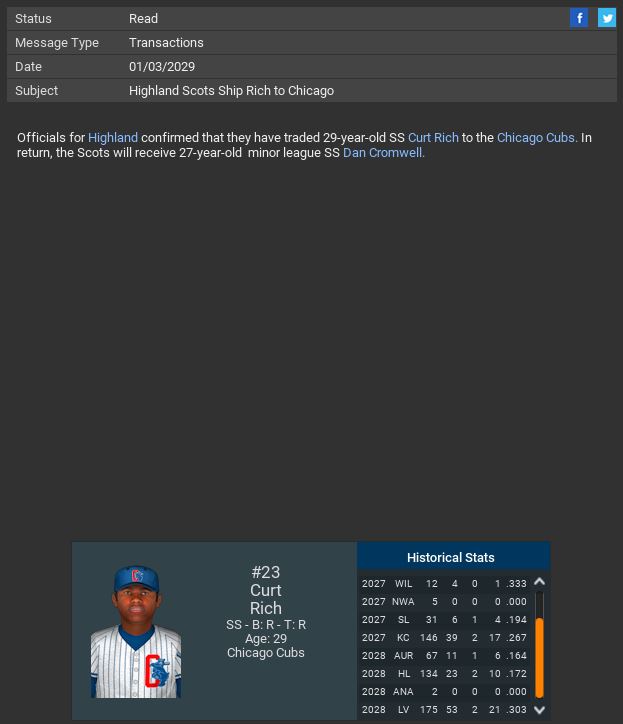The image size is (623, 724).
Task: Tap the up arrow in Historical Stats
Action: click(x=540, y=582)
